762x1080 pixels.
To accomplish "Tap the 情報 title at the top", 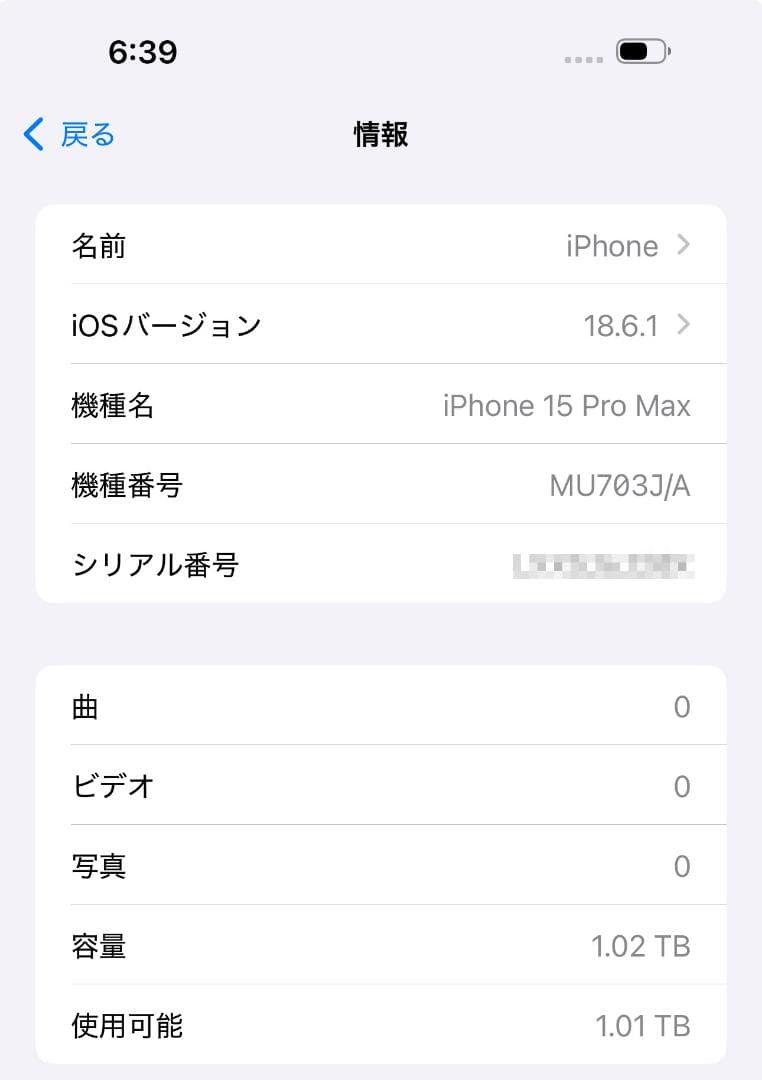I will pos(380,134).
